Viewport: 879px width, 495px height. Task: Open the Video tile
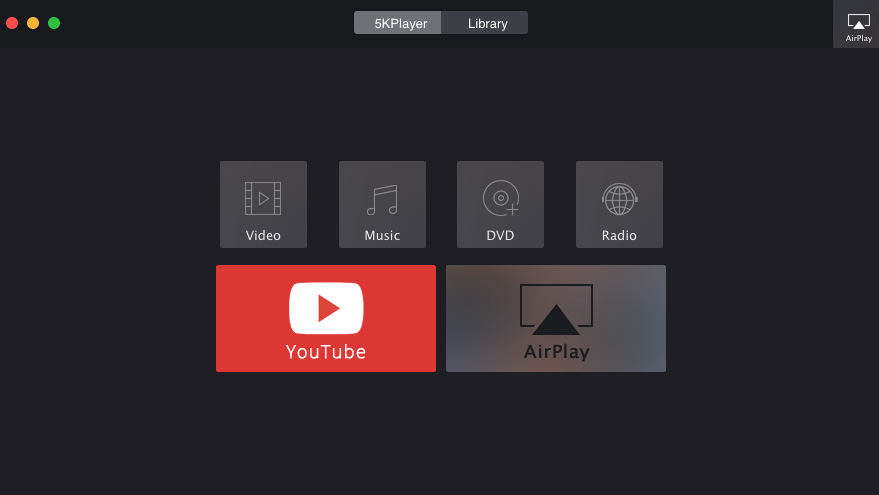(x=263, y=204)
